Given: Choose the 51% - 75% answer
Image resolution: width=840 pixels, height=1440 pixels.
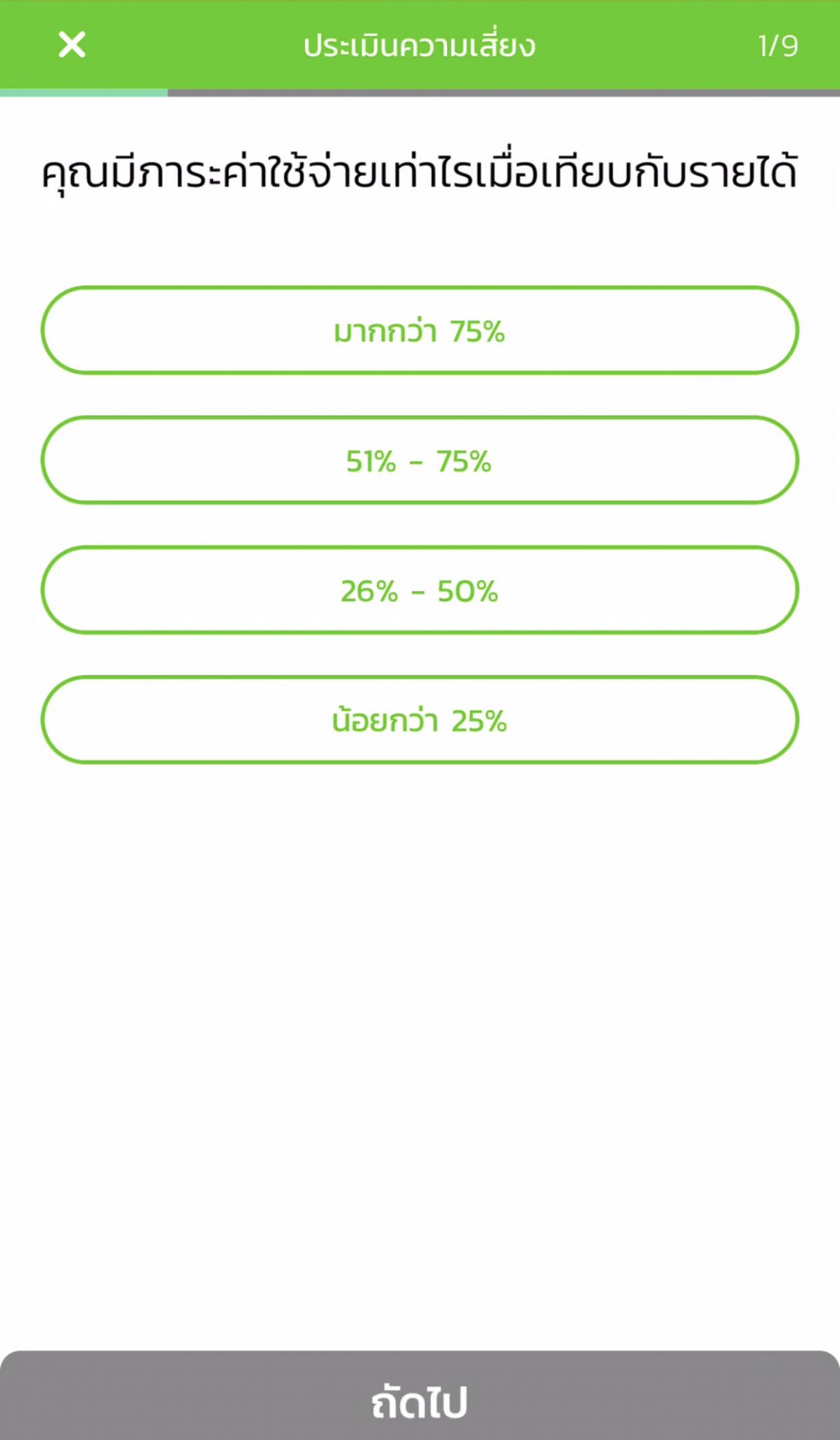Looking at the screenshot, I should click(x=420, y=460).
